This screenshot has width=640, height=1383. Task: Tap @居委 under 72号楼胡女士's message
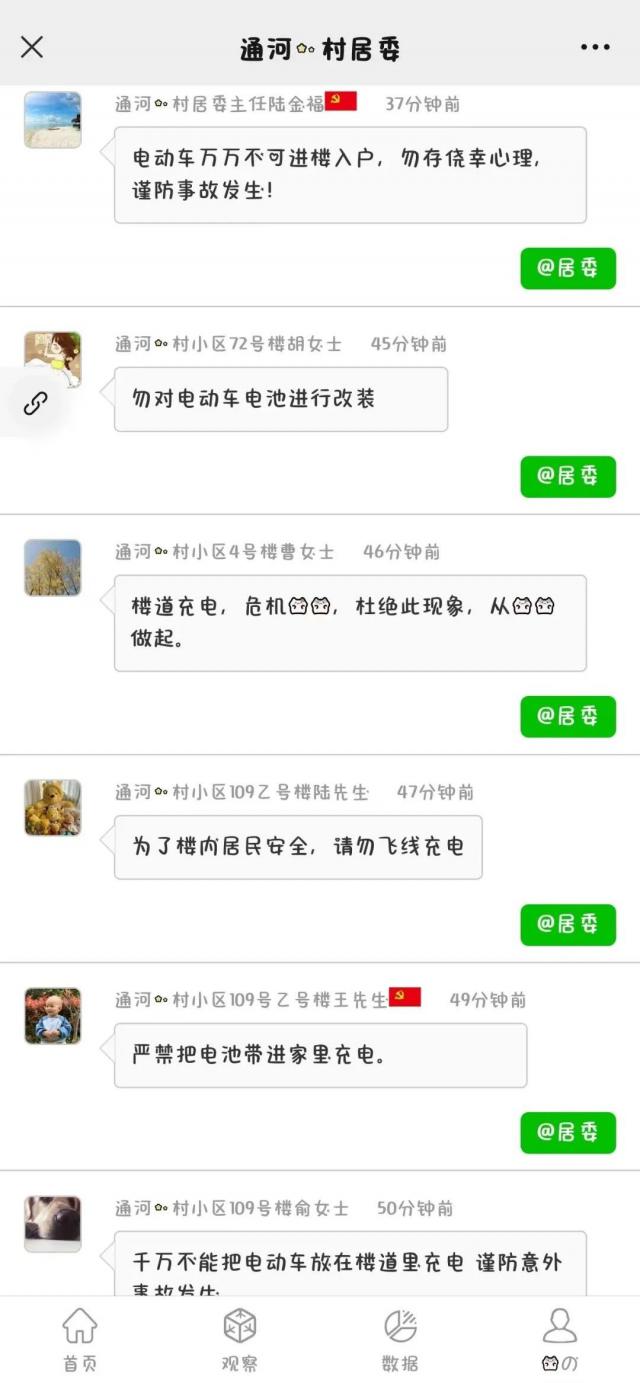pos(568,476)
